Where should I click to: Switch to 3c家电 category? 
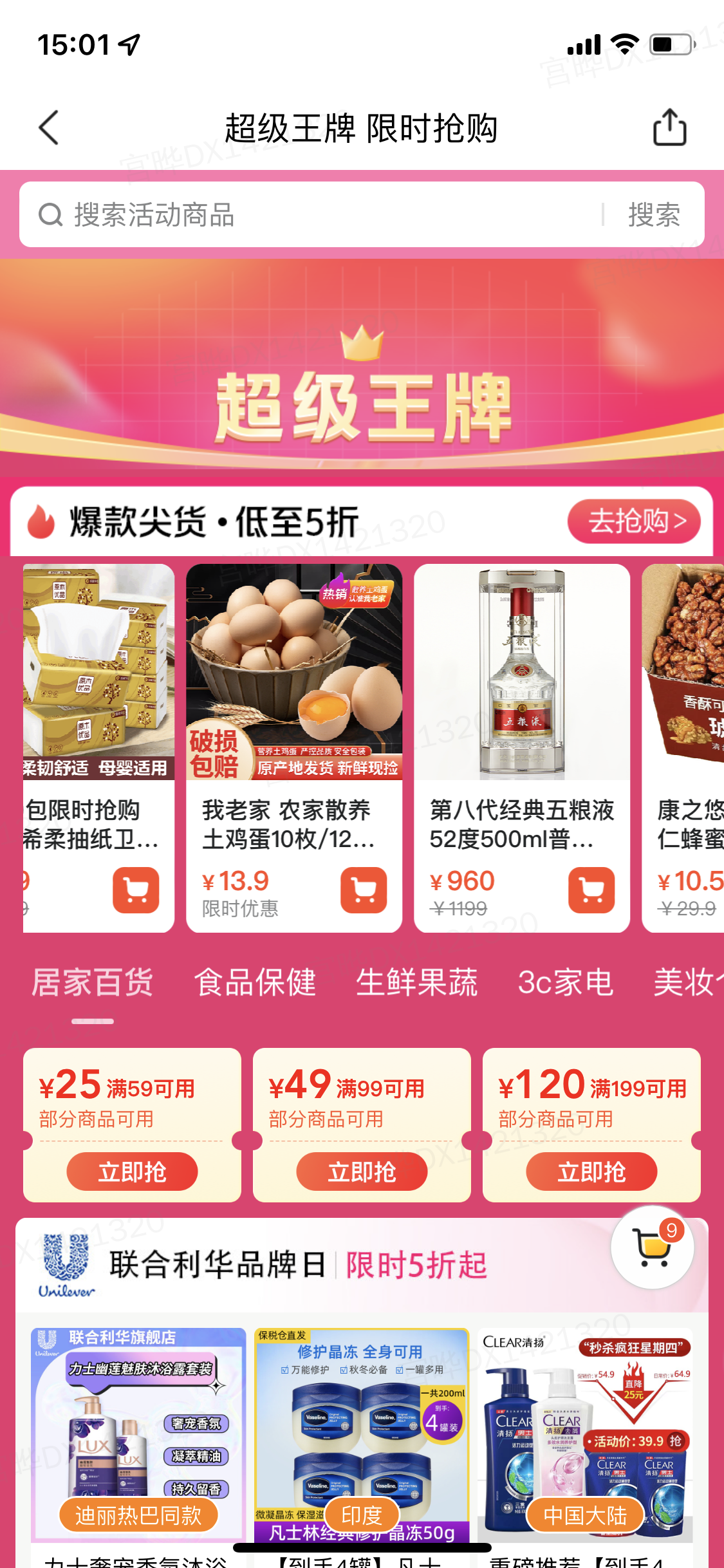coord(566,982)
